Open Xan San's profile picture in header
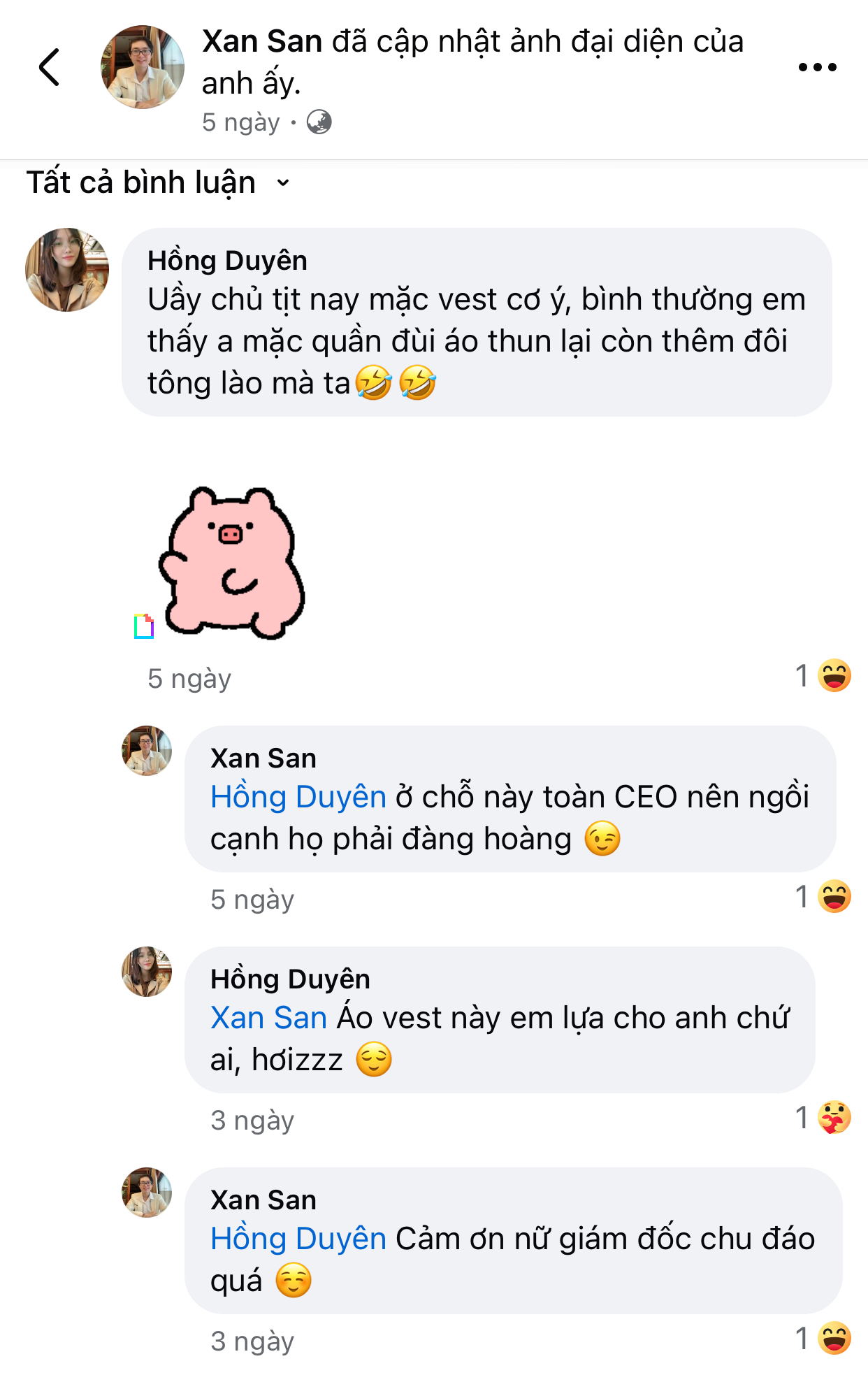Screen dimensions: 868x1375 tap(143, 67)
